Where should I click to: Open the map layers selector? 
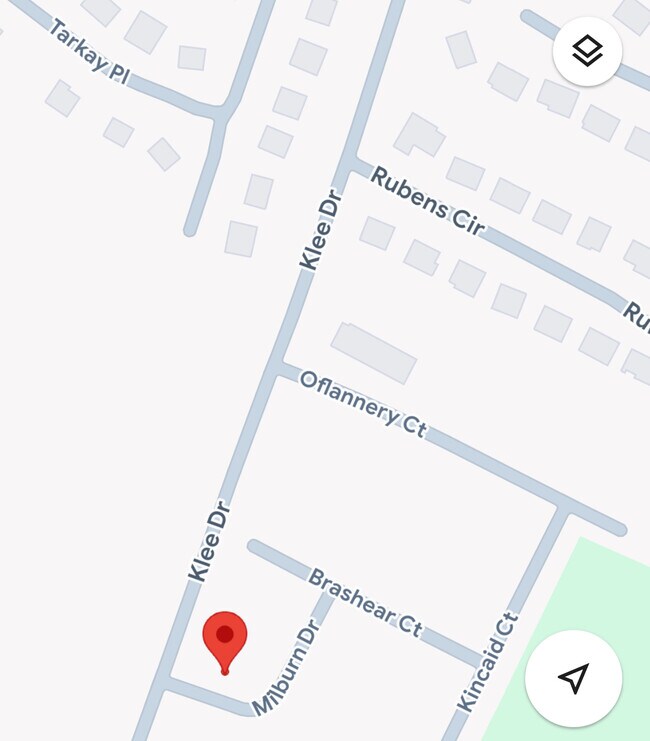point(587,51)
